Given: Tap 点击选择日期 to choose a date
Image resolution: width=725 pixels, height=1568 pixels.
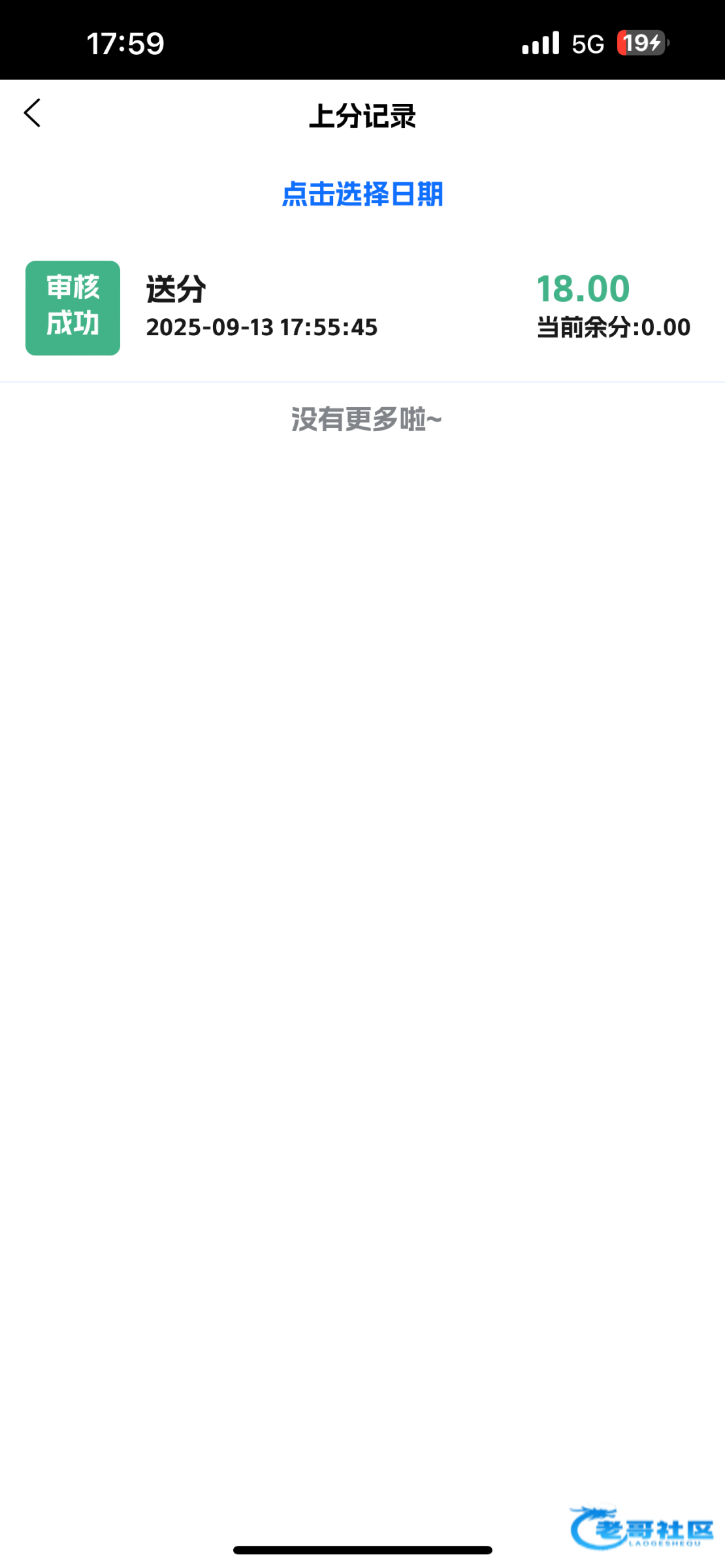Looking at the screenshot, I should point(362,194).
